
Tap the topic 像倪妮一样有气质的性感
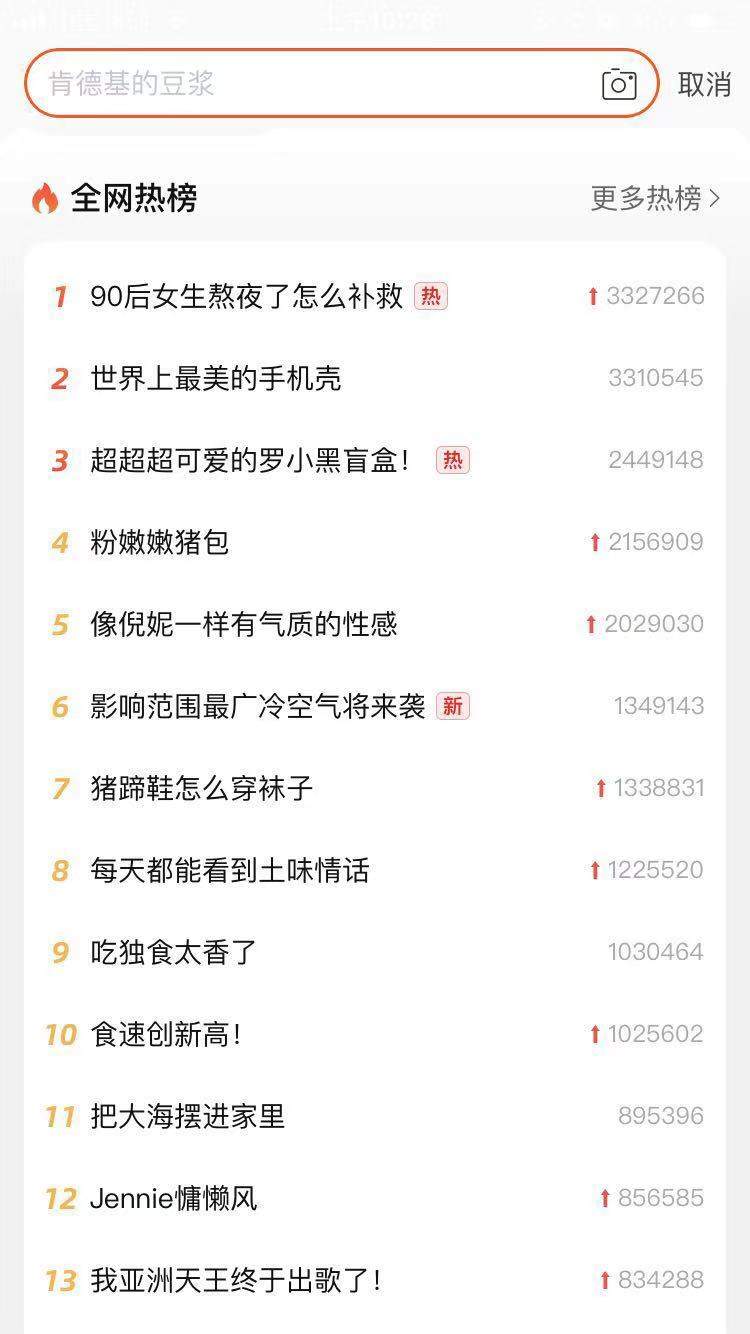coord(244,624)
